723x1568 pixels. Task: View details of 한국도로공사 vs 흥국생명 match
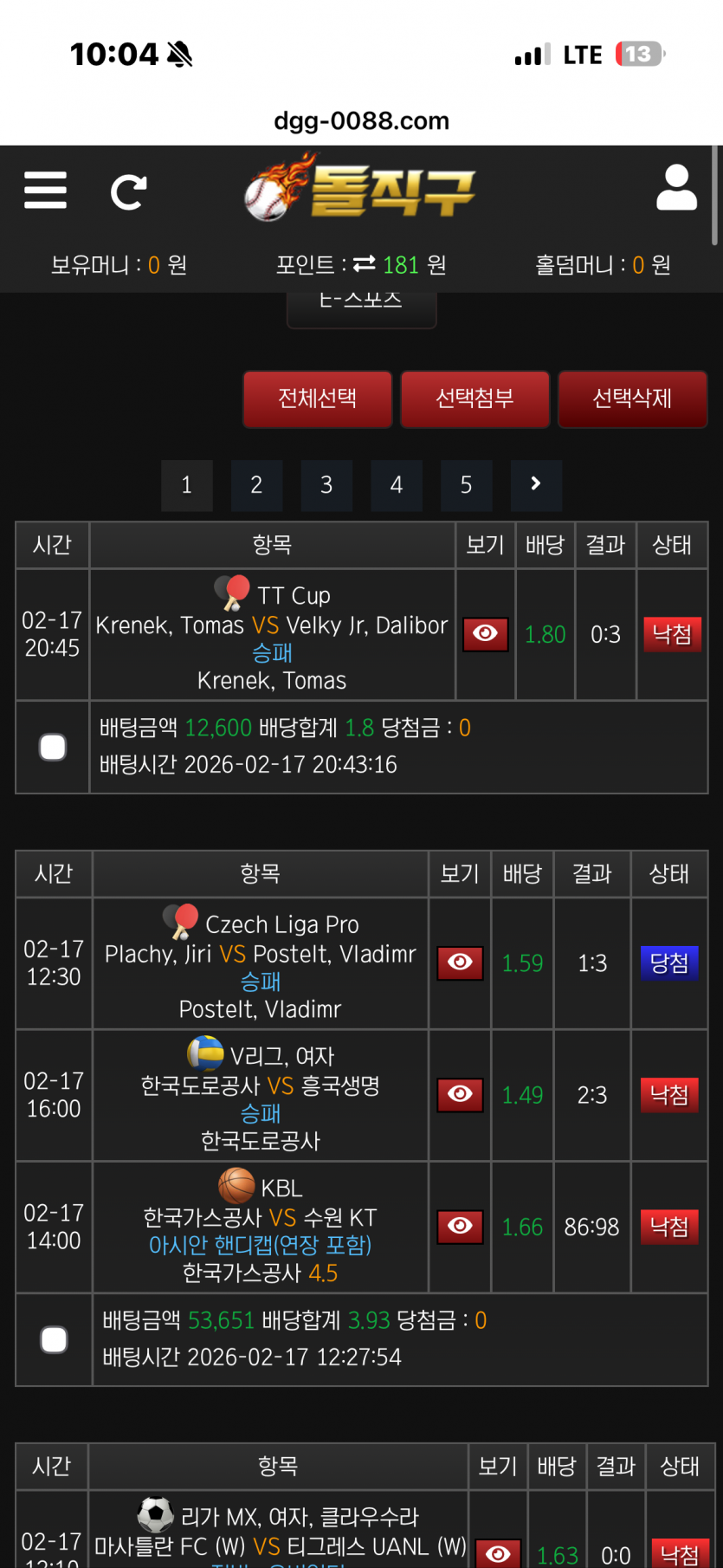pyautogui.click(x=460, y=1095)
